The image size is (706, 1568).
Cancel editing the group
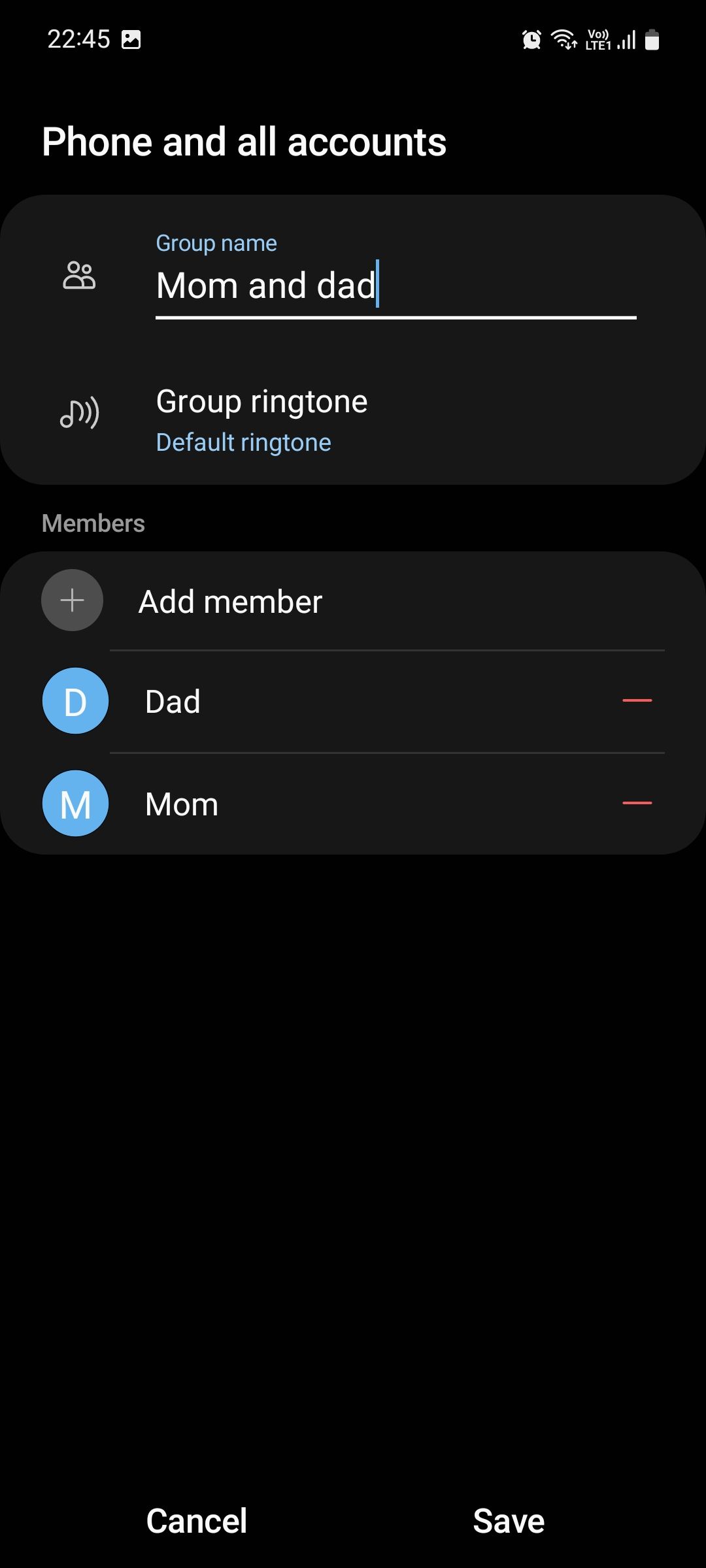coord(197,1521)
